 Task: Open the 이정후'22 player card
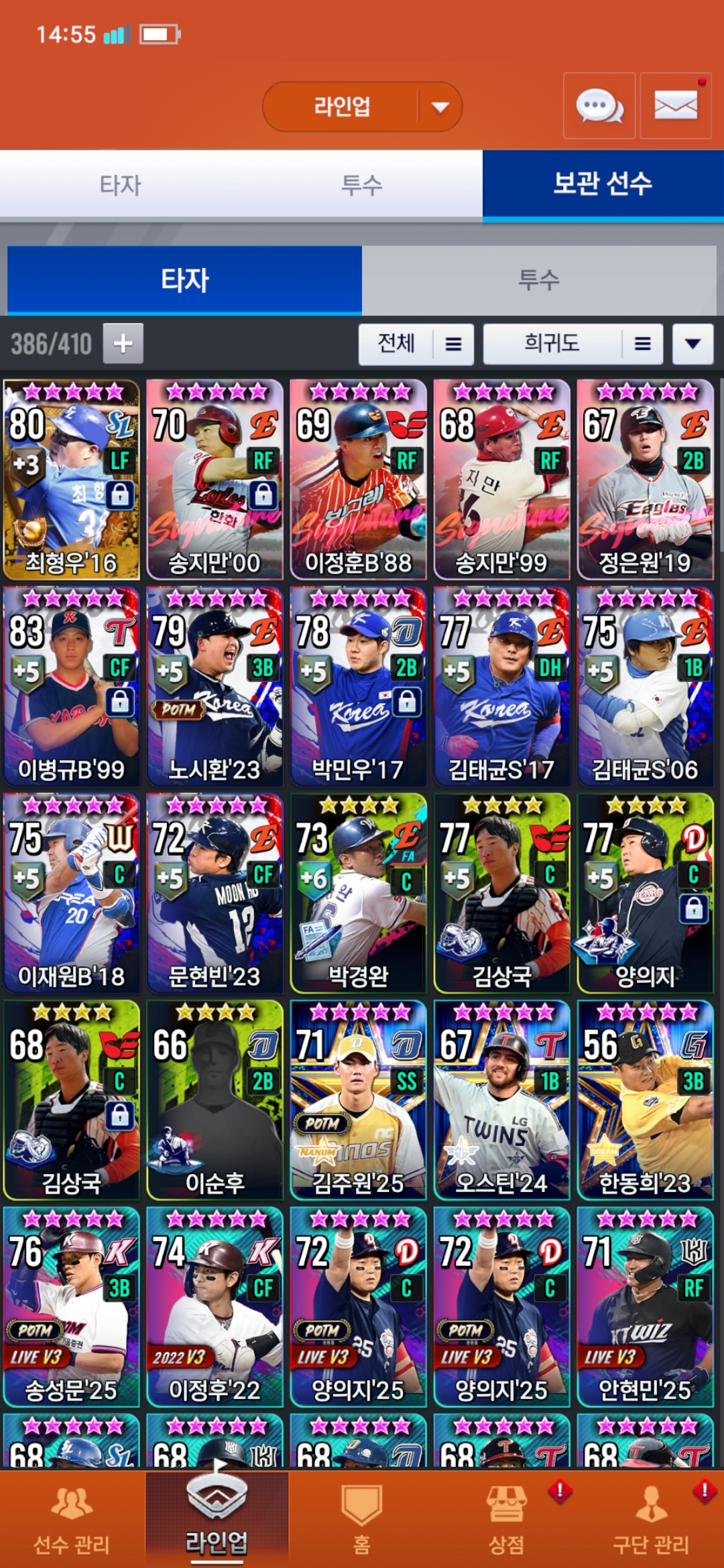(x=215, y=1305)
